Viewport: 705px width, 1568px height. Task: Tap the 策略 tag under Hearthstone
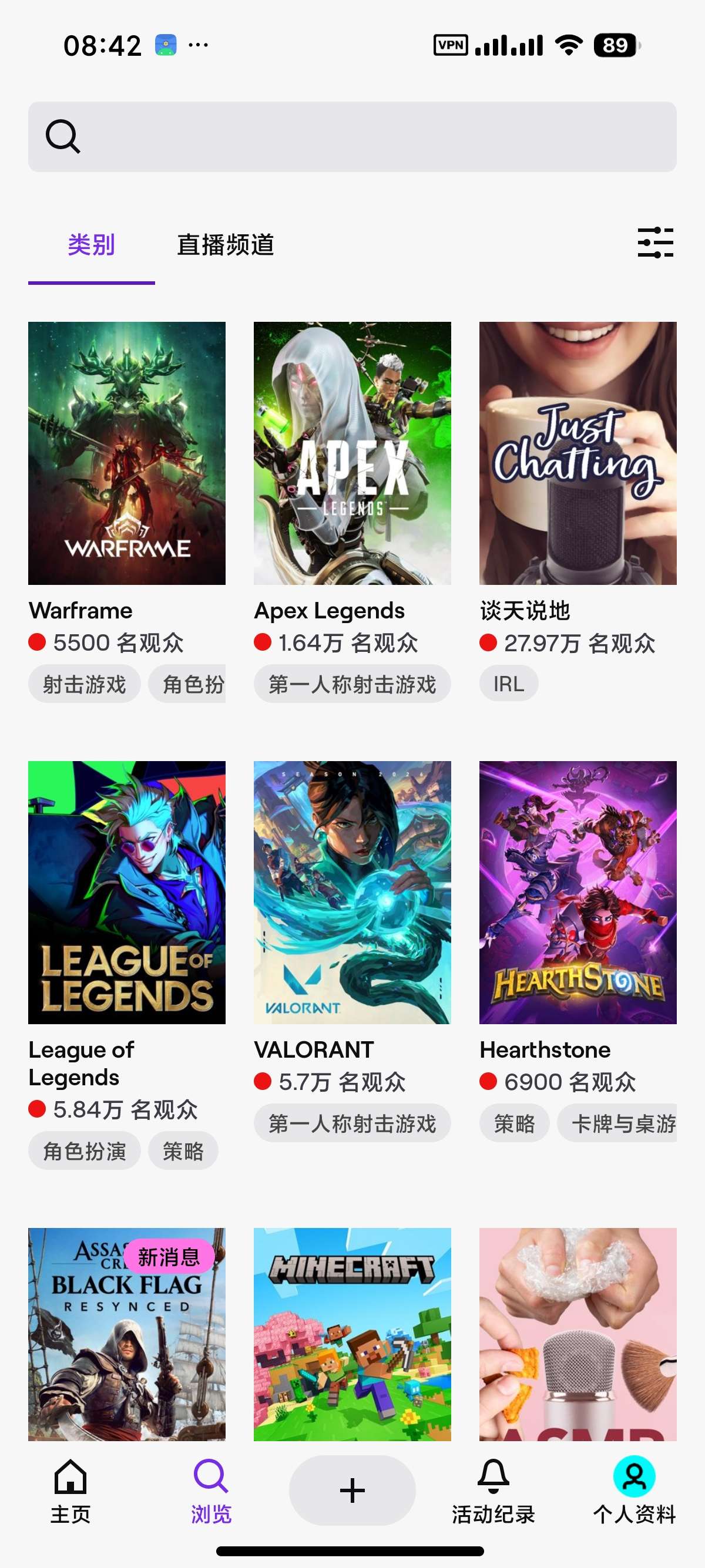514,1123
